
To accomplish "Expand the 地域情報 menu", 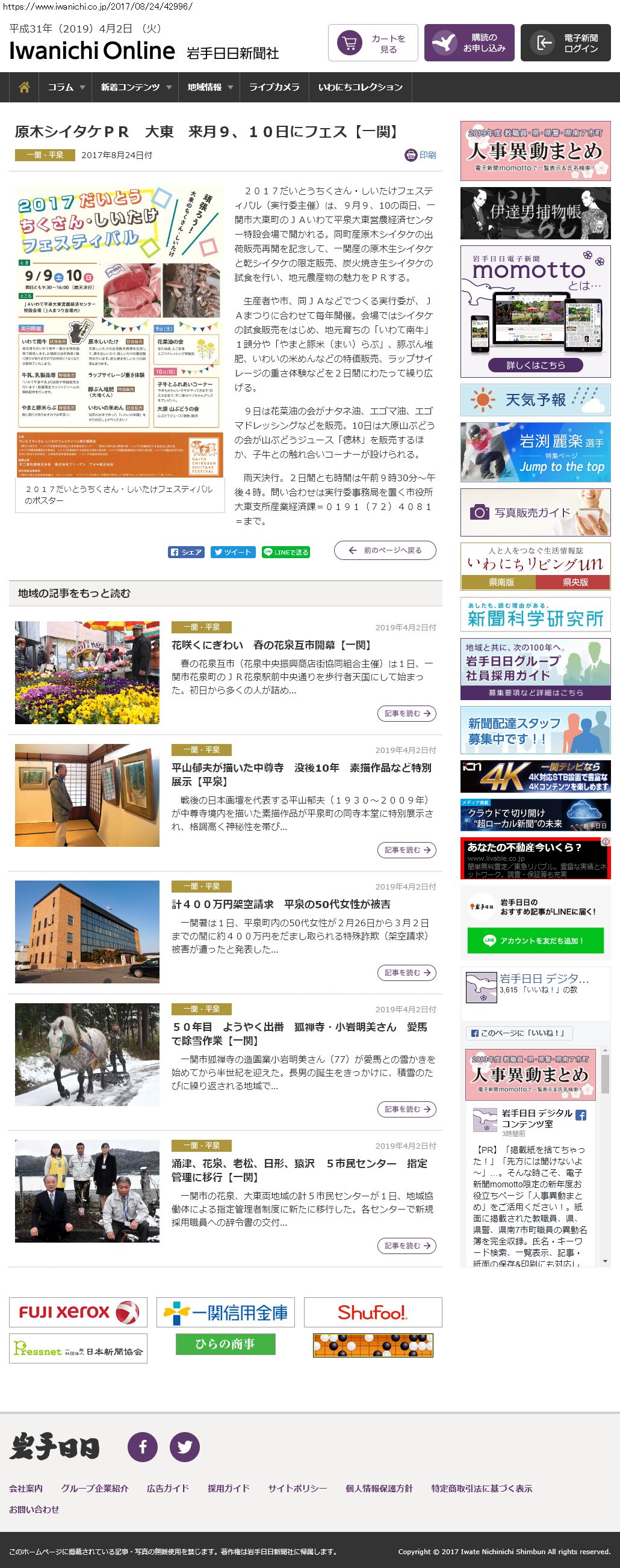I will [209, 87].
